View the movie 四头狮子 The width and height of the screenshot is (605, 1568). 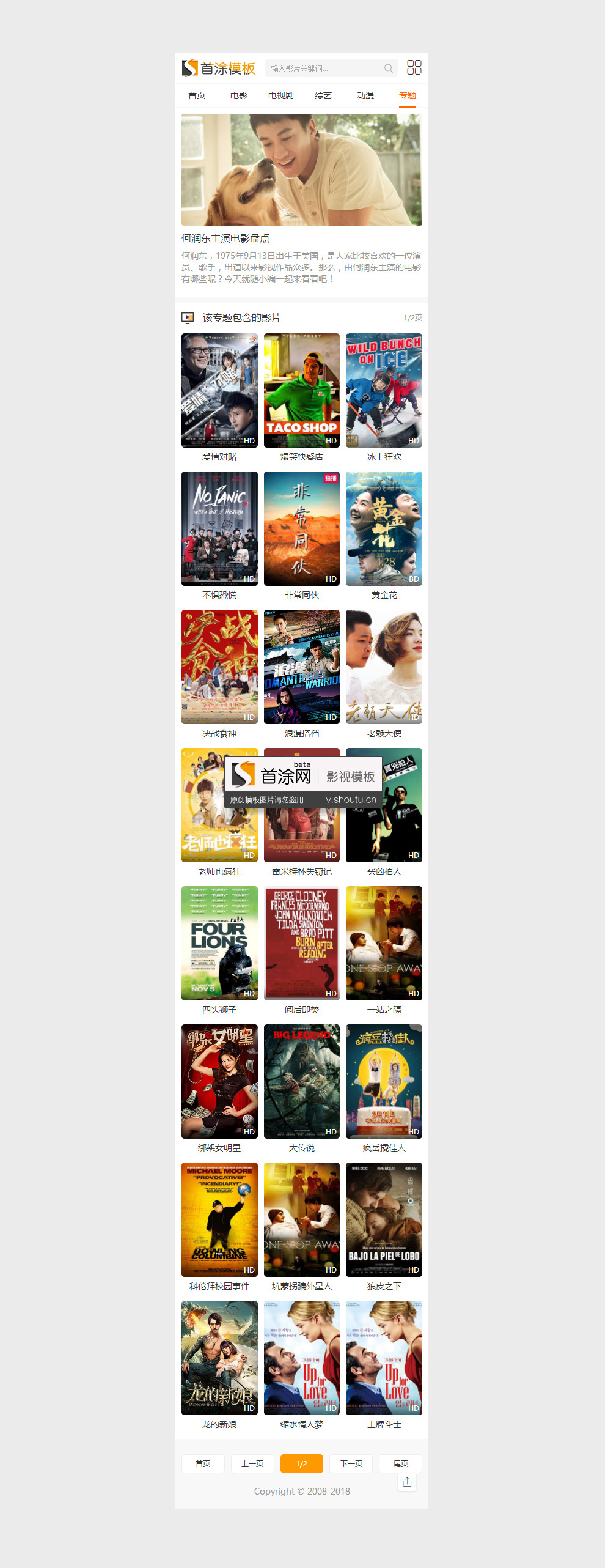219,943
